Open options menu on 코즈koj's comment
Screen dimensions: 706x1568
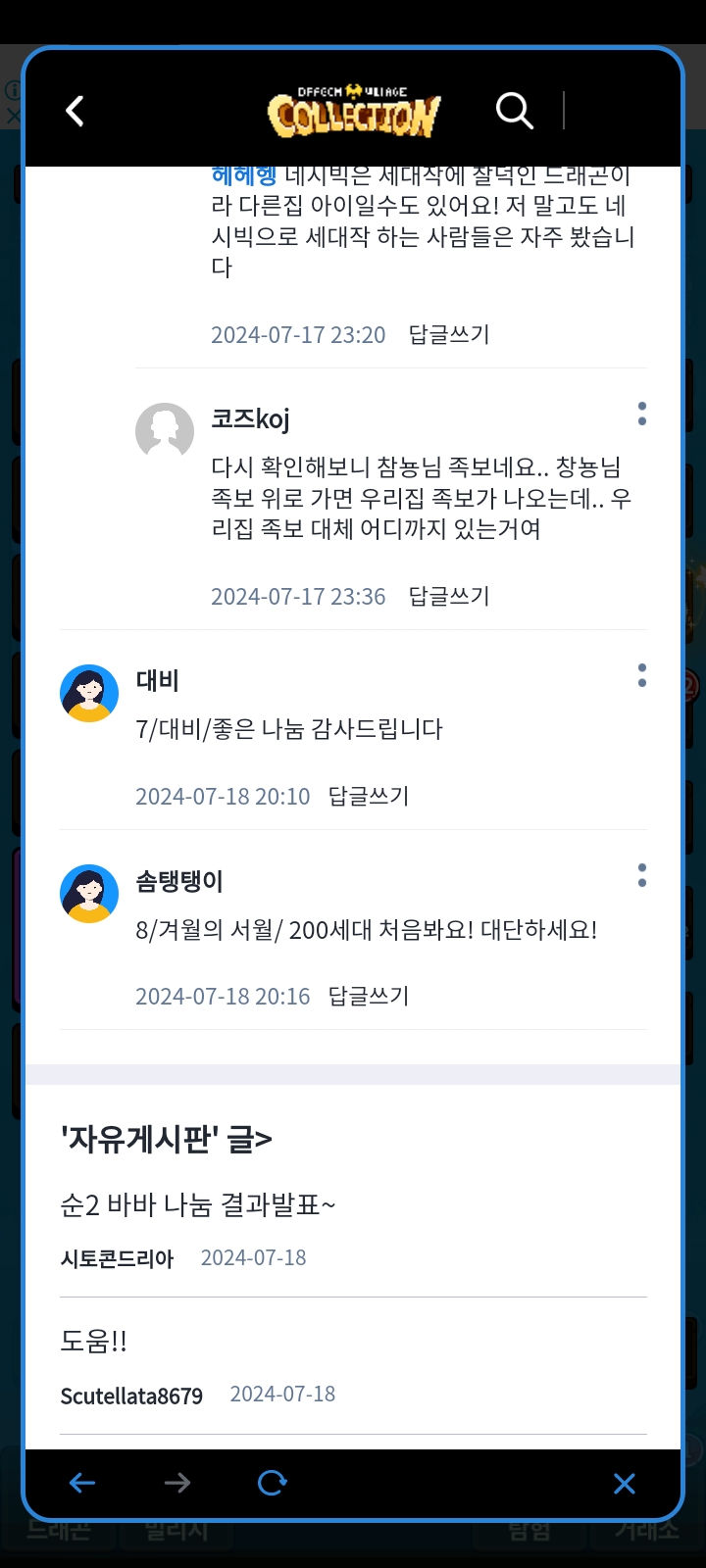[642, 414]
